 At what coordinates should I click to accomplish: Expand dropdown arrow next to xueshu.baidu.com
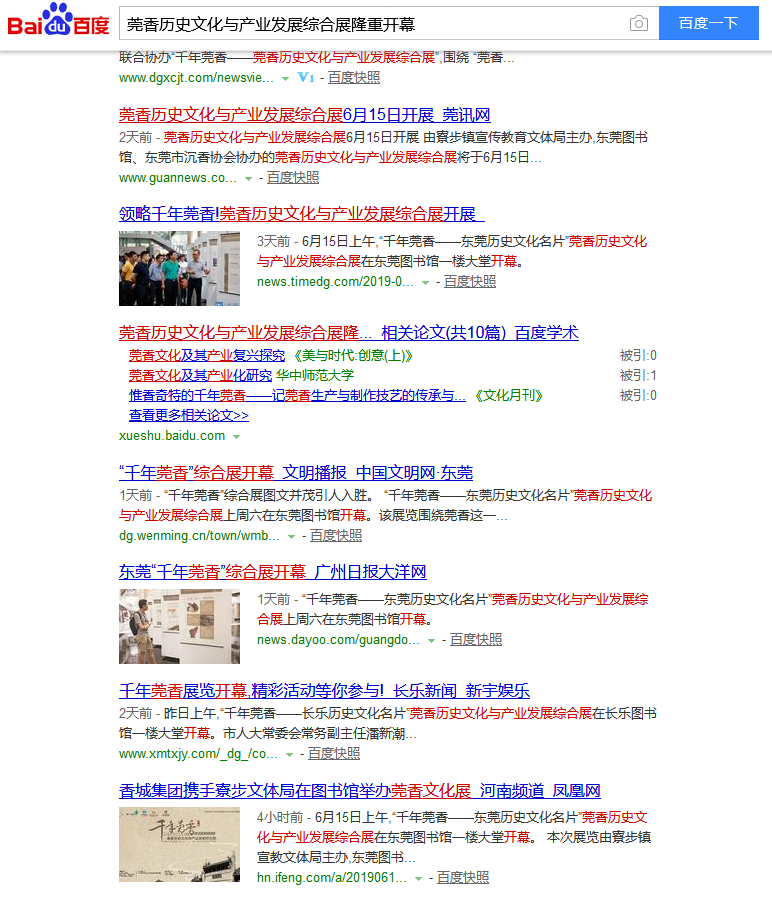(237, 436)
